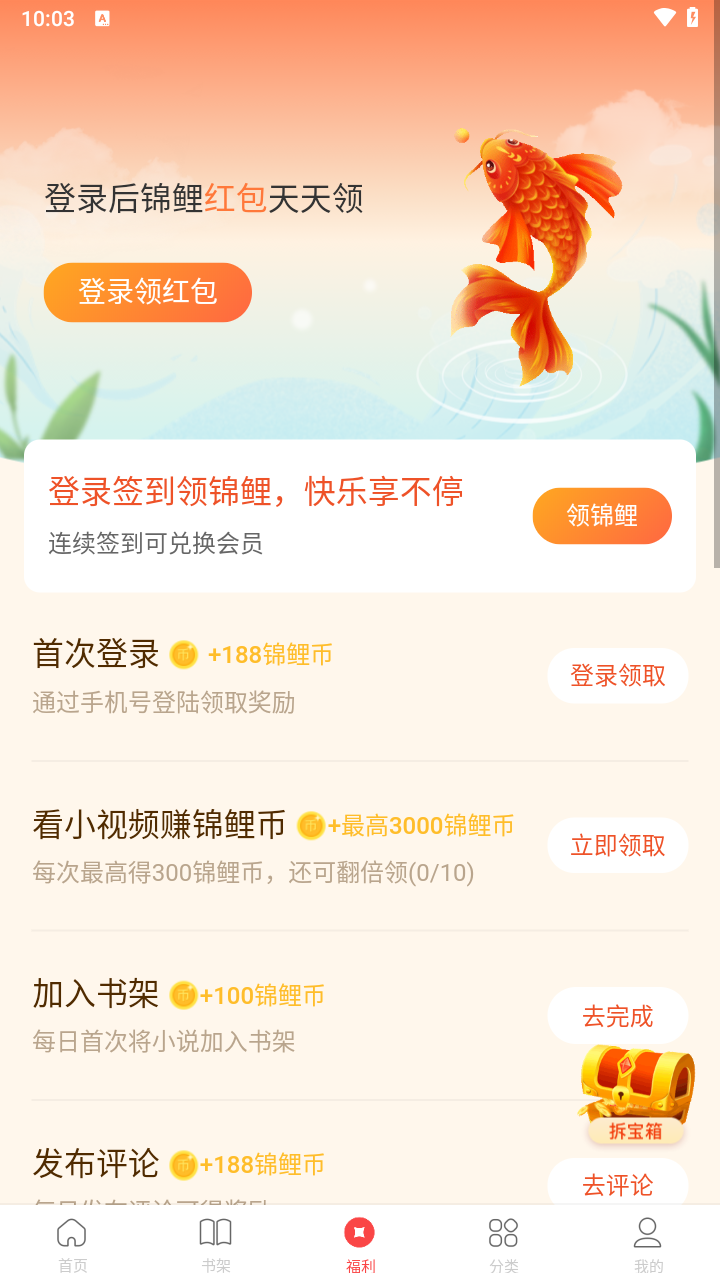
Task: Tap 领锦鲤 to claim koi
Action: point(602,516)
